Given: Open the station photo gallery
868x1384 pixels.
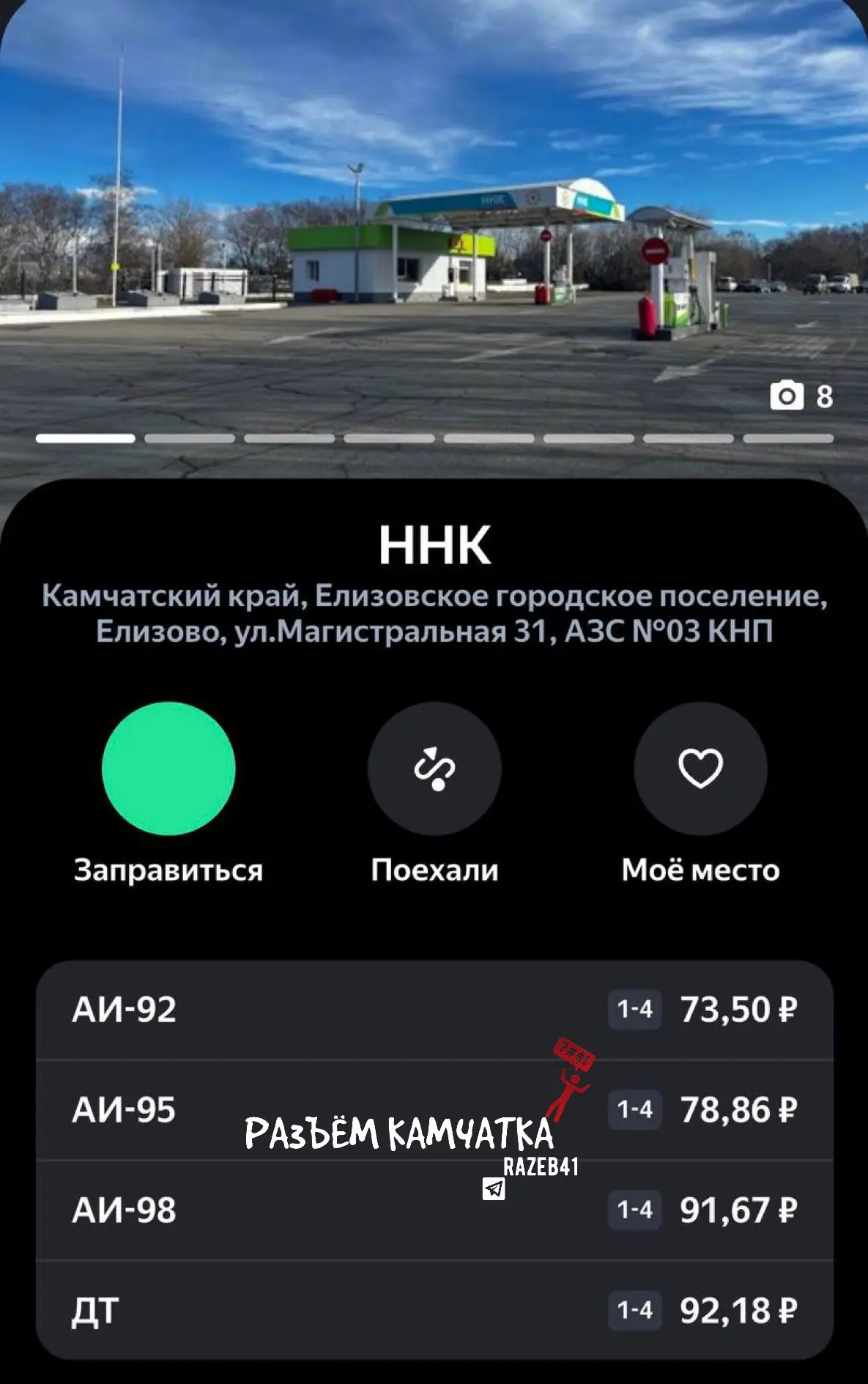Looking at the screenshot, I should pyautogui.click(x=801, y=396).
